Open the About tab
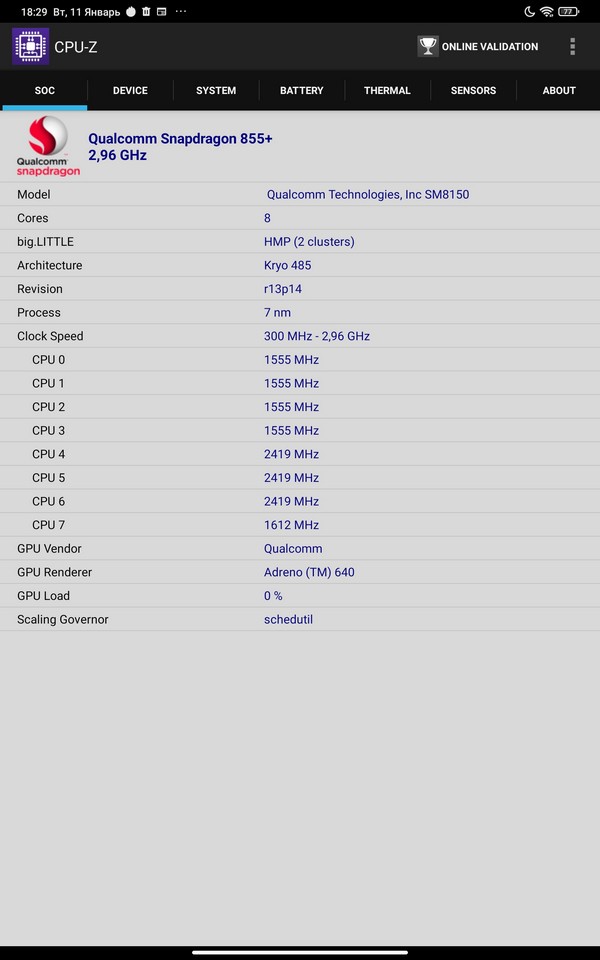The height and width of the screenshot is (960, 600). [x=559, y=90]
